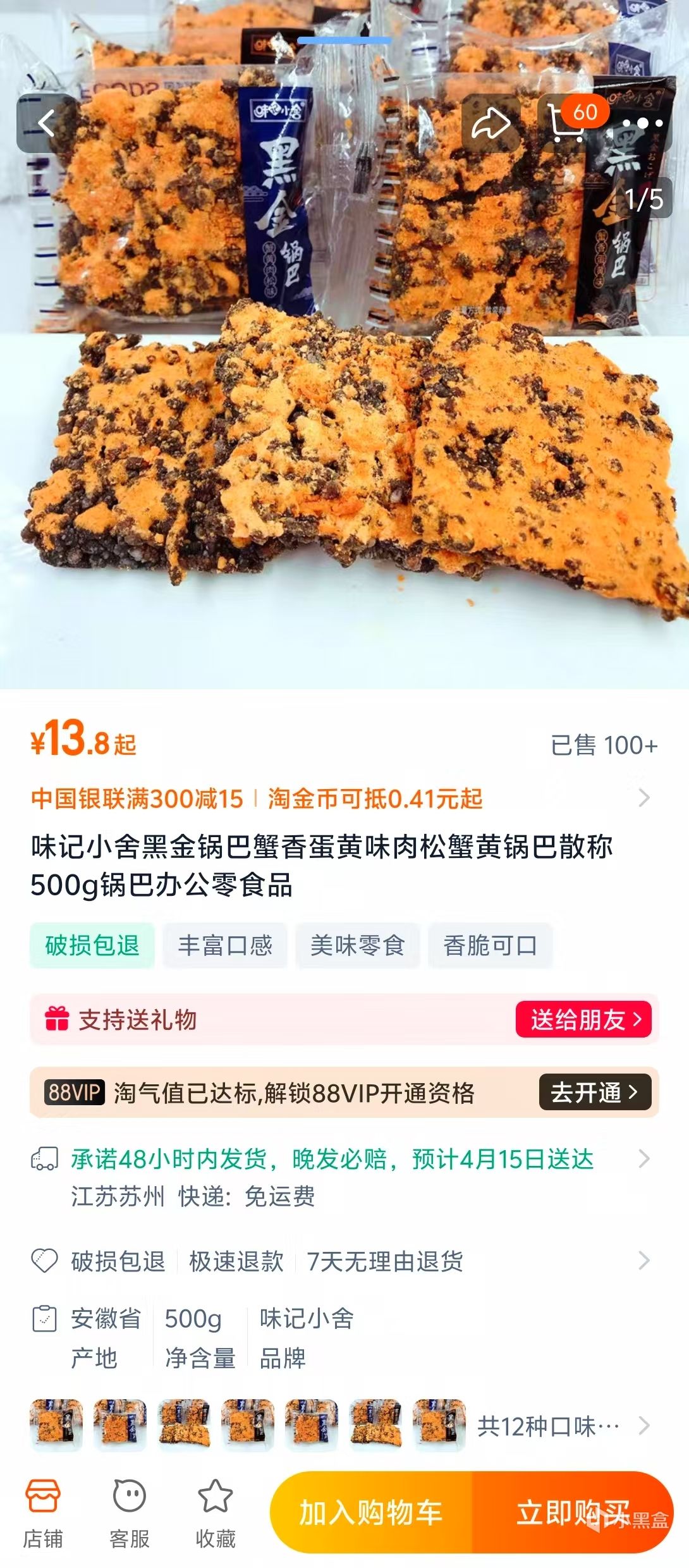
Task: Open the main product photo
Action: click(x=344, y=443)
